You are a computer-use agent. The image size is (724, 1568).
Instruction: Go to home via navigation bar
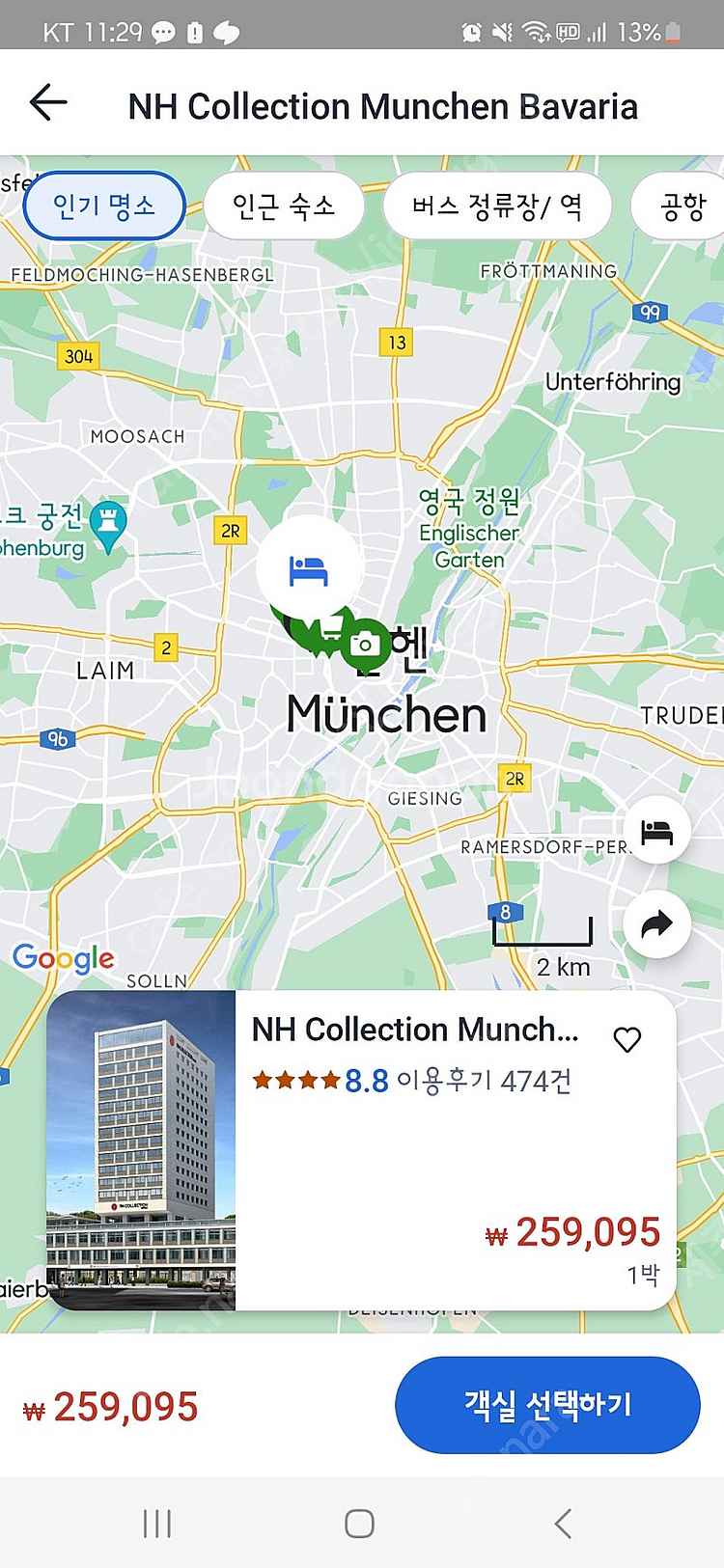pos(360,1524)
